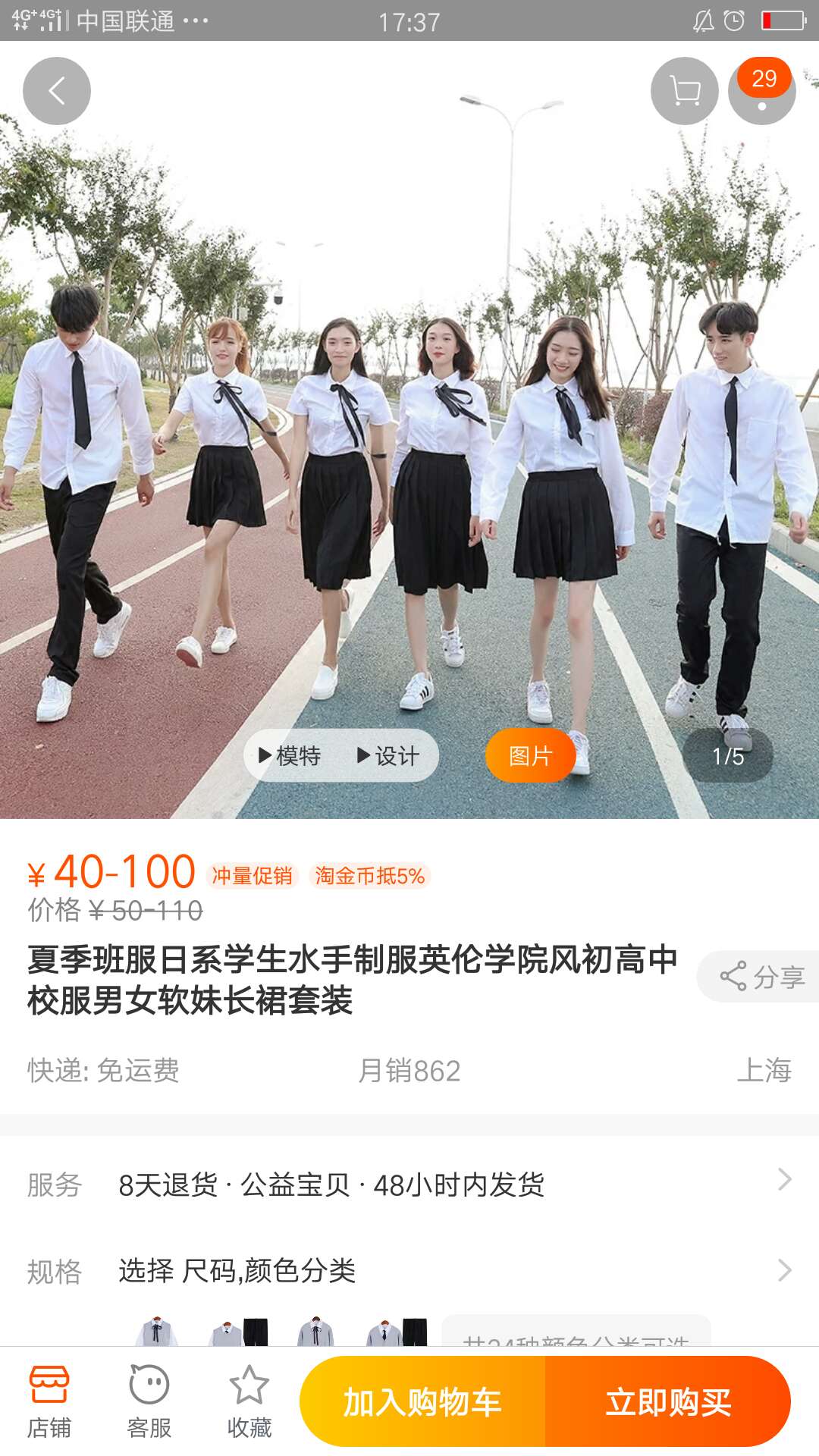Tap 立即购买 to buy now
The height and width of the screenshot is (1456, 819).
[667, 1402]
